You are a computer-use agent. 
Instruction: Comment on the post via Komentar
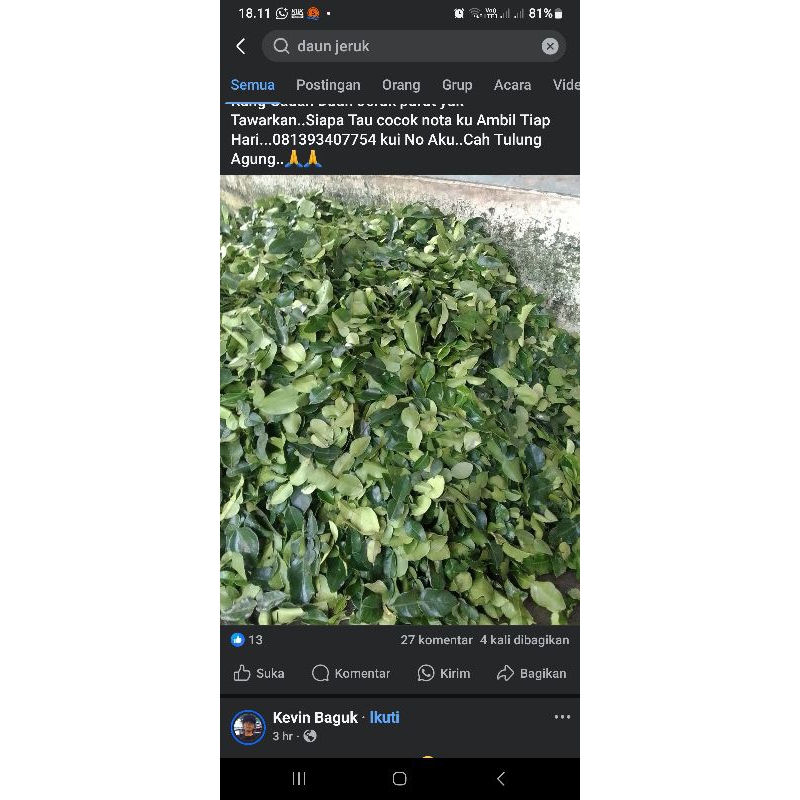pyautogui.click(x=351, y=673)
